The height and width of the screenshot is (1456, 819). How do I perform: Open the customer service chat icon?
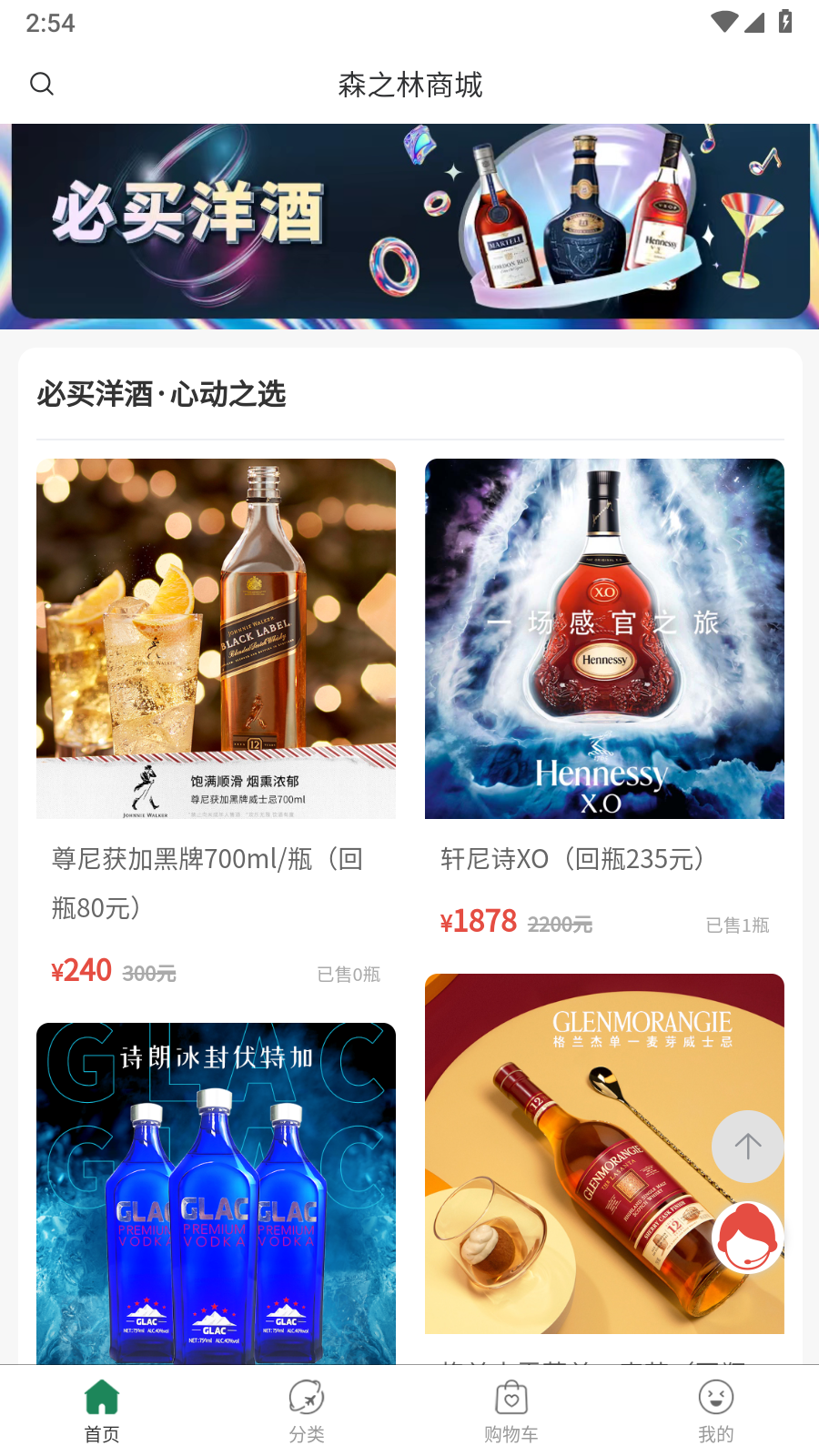coord(747,1238)
